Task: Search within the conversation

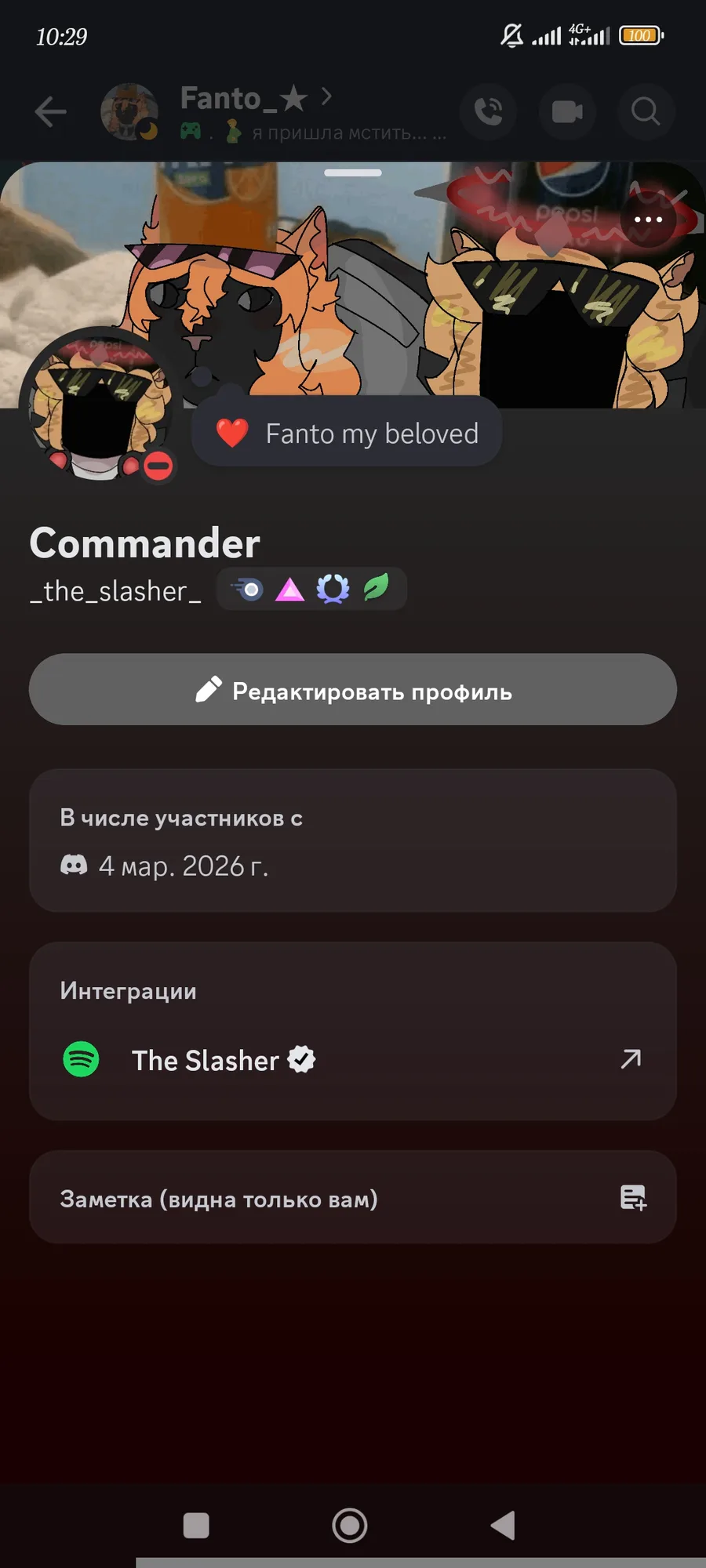Action: click(x=646, y=111)
